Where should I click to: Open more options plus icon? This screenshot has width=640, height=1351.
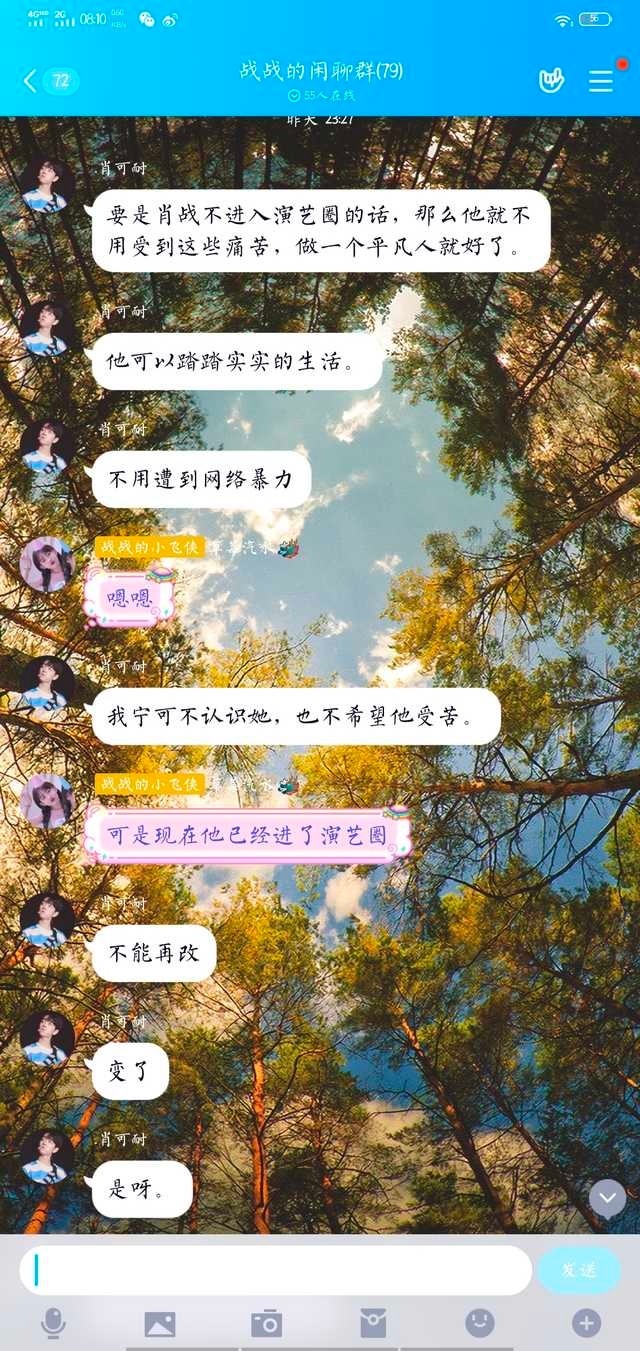click(x=586, y=1324)
